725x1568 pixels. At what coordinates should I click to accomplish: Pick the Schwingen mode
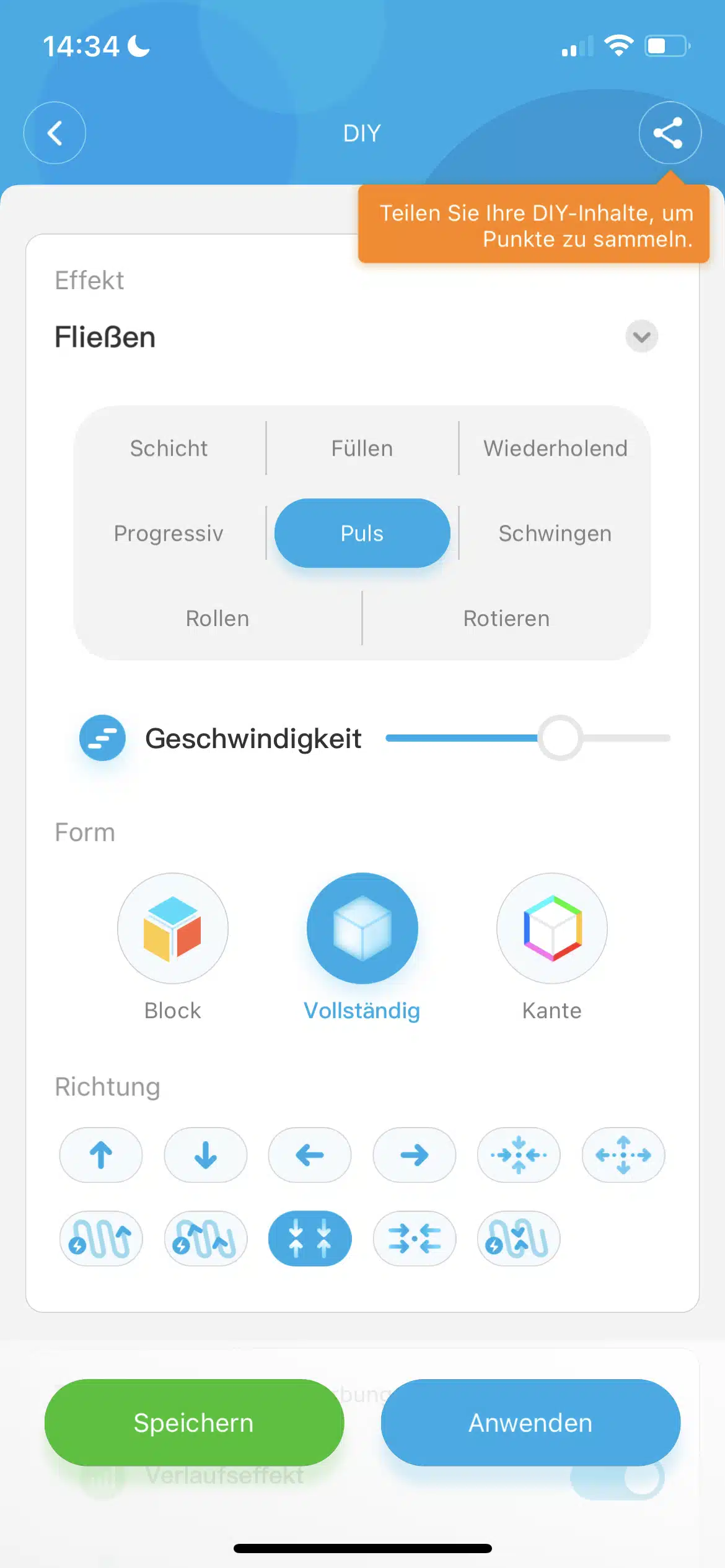(555, 533)
